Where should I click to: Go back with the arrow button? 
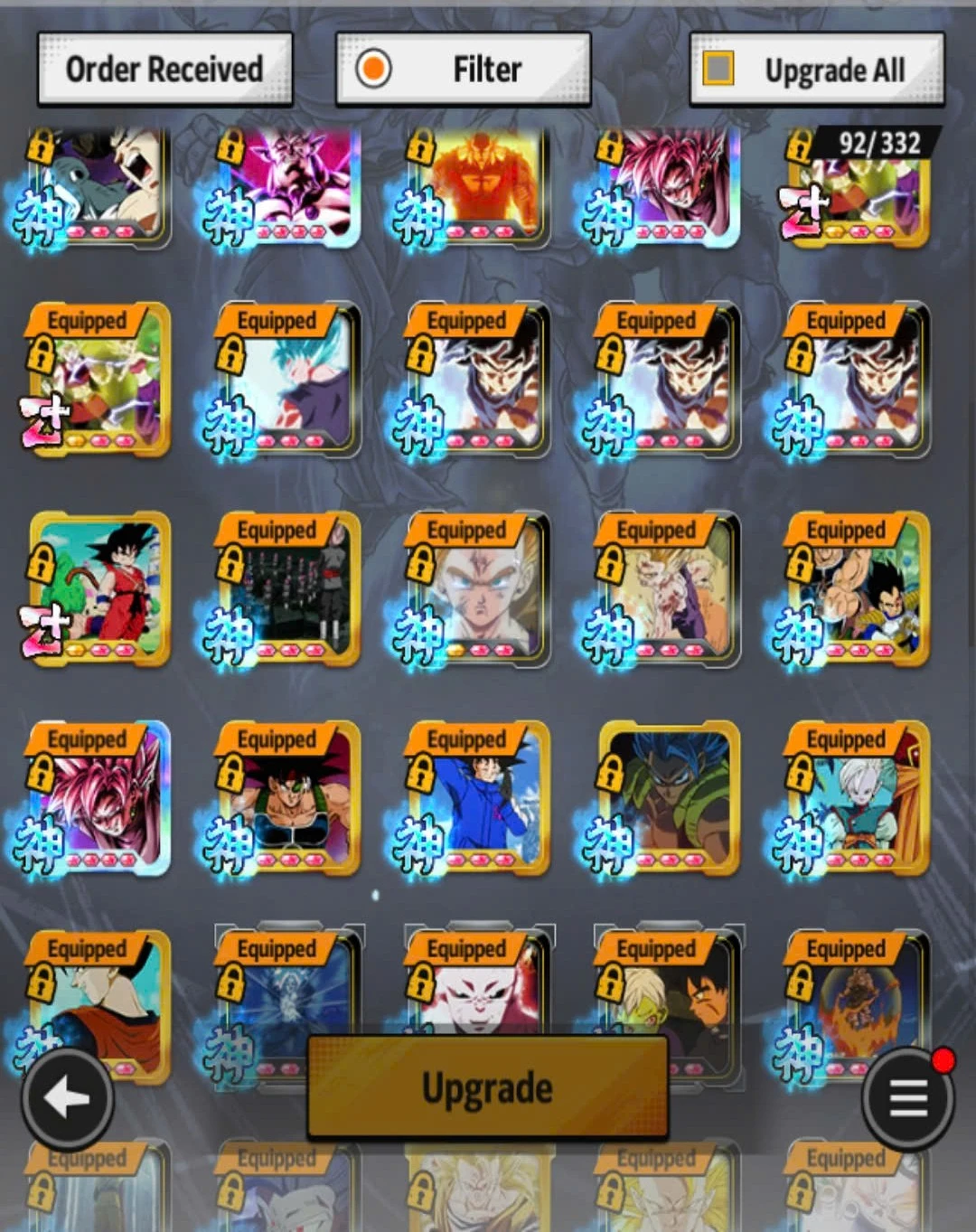pyautogui.click(x=68, y=1098)
